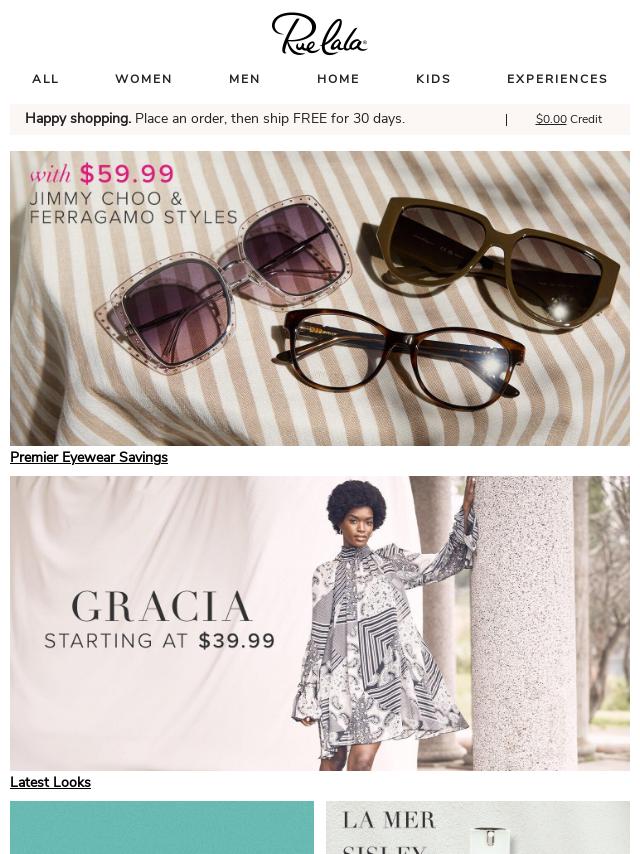Open the teal promo tile
The width and height of the screenshot is (640, 854).
coord(162,828)
